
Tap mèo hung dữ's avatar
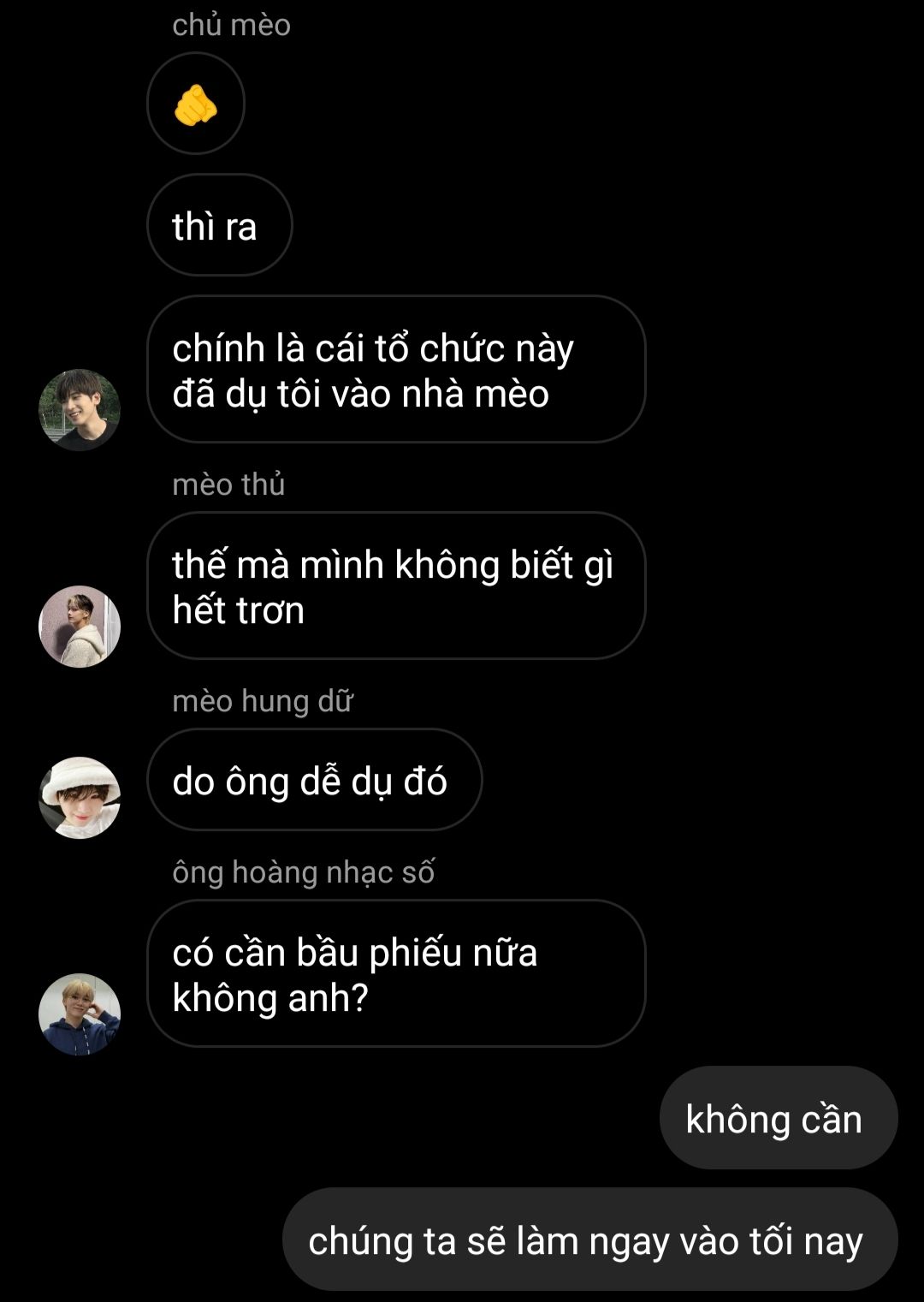point(80,797)
